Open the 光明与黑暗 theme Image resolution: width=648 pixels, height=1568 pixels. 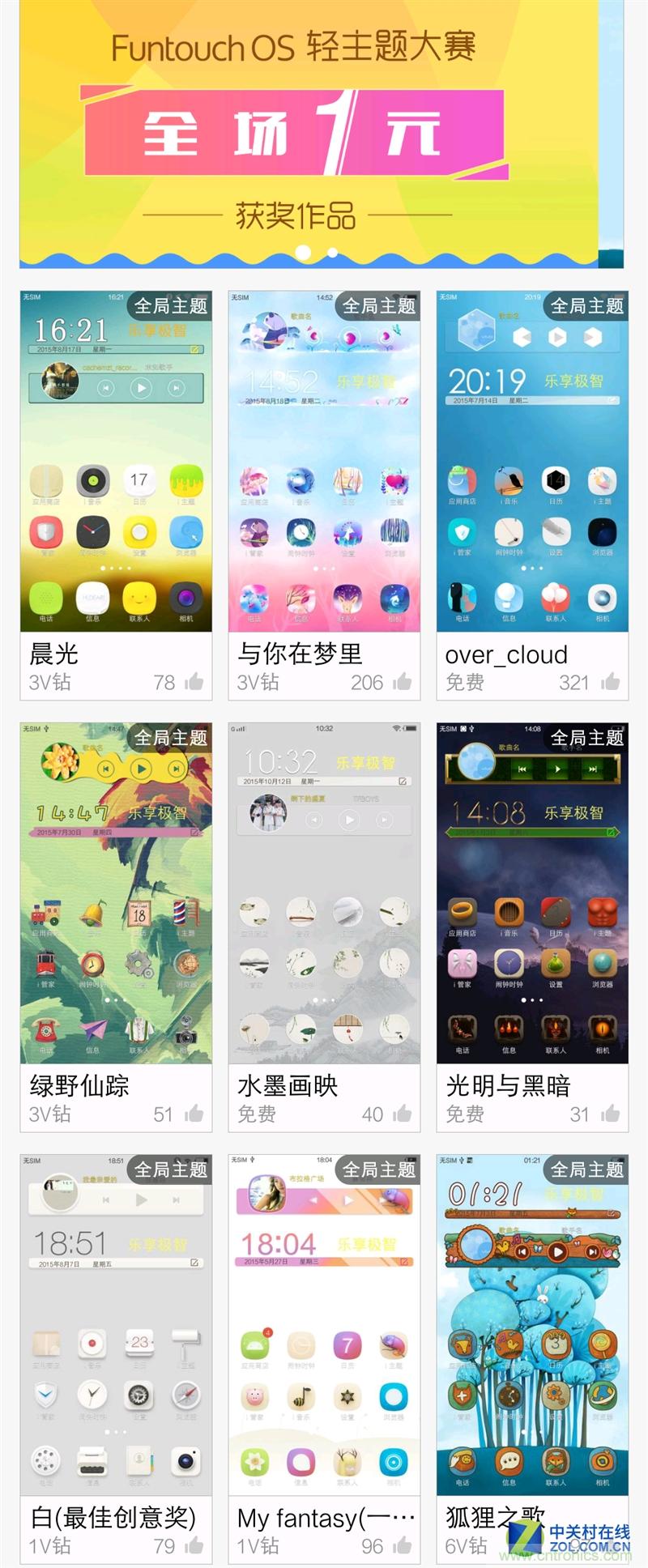click(532, 893)
